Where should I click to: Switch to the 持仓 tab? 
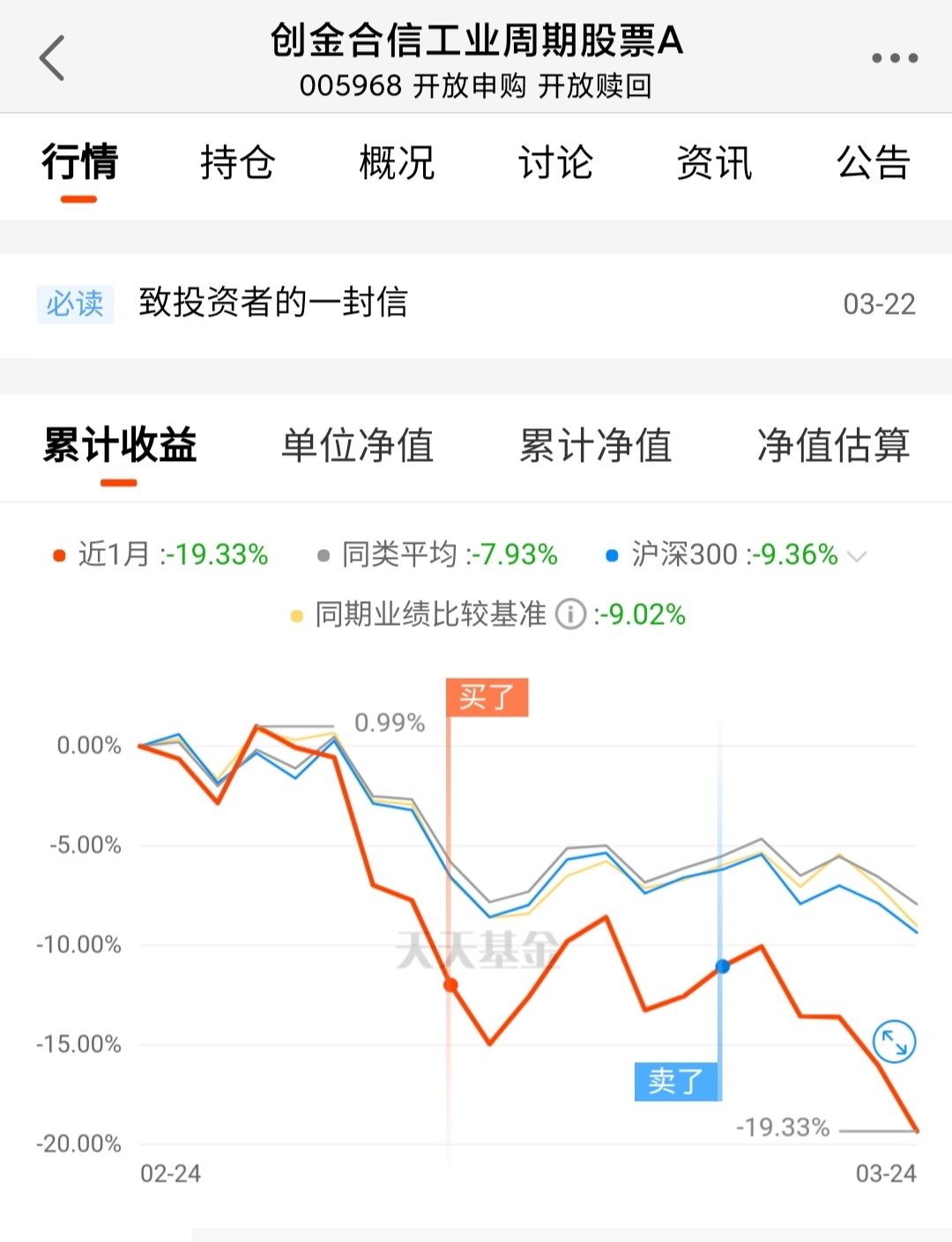pyautogui.click(x=236, y=164)
